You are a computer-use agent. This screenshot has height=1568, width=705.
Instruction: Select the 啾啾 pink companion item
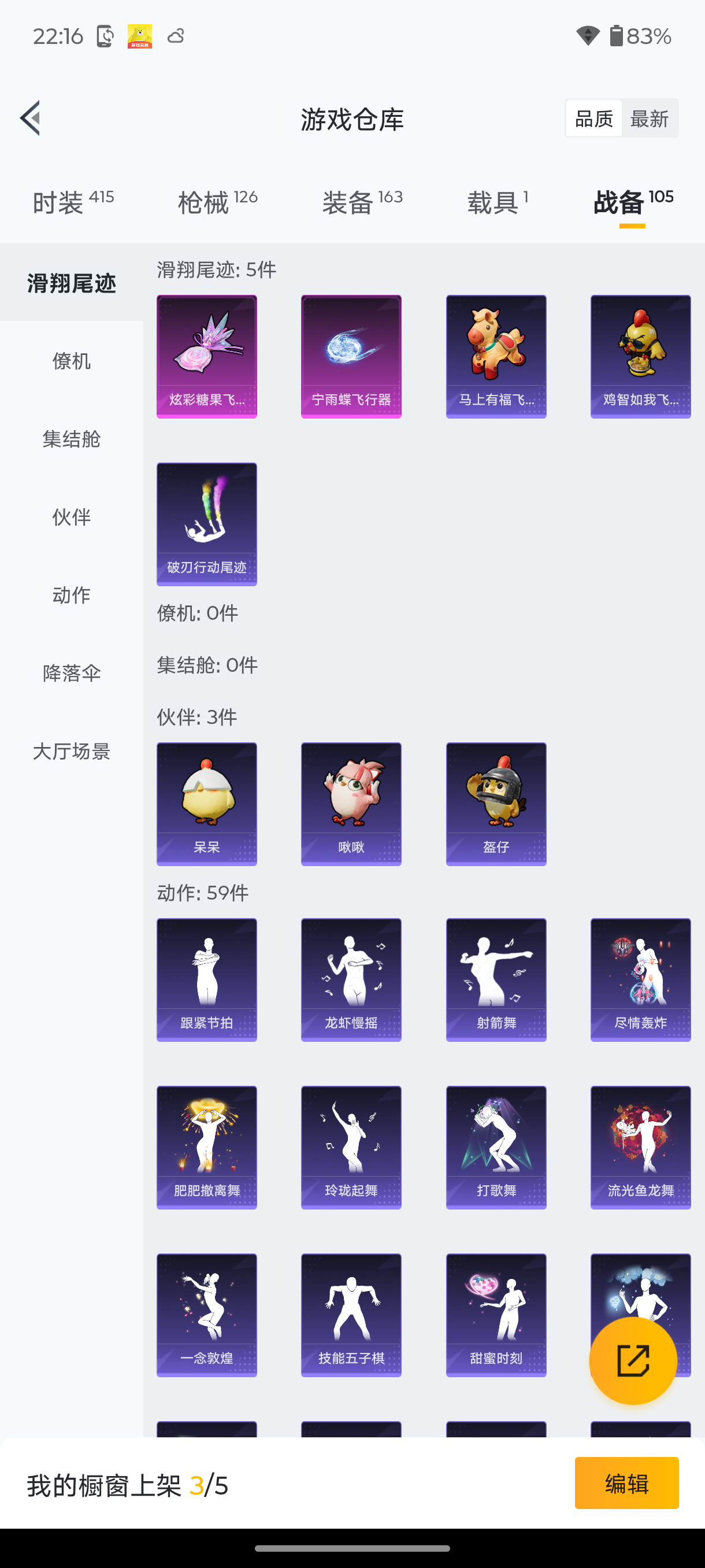tap(351, 804)
